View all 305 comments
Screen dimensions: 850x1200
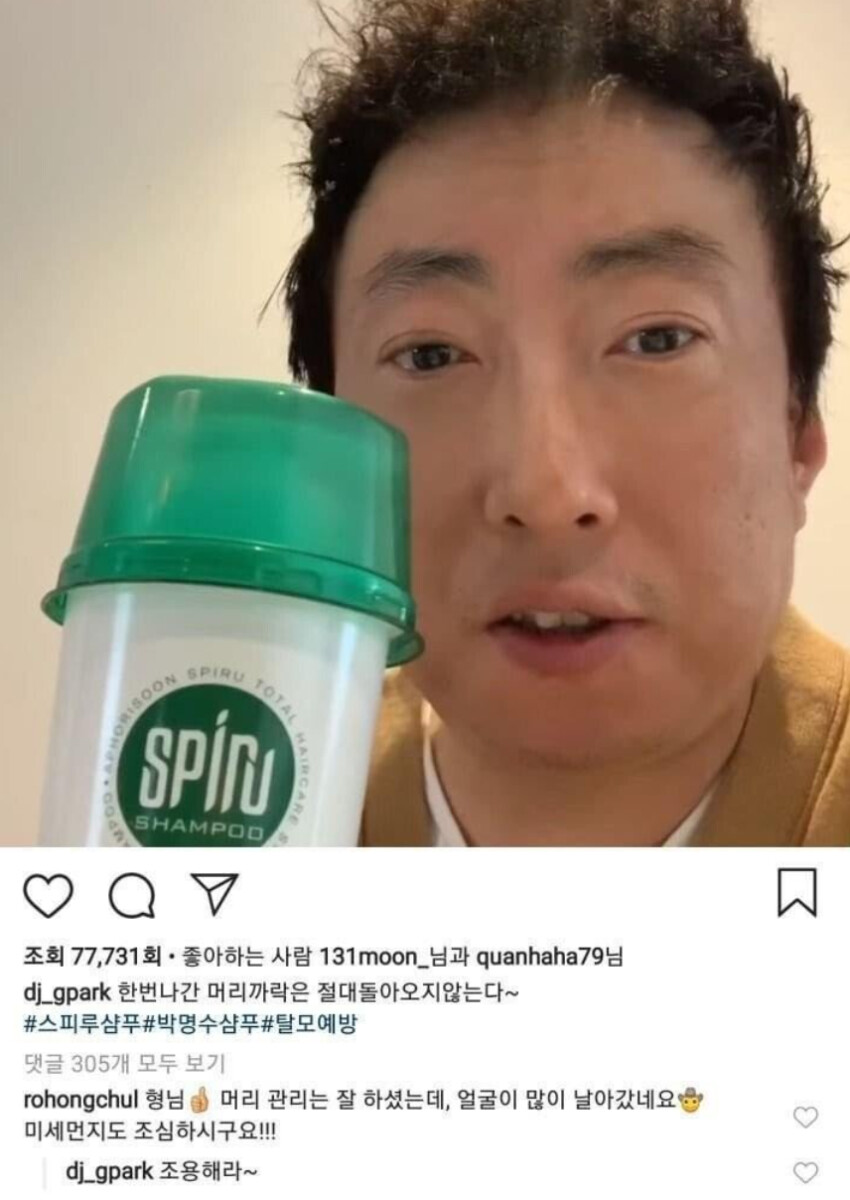click(x=124, y=1062)
